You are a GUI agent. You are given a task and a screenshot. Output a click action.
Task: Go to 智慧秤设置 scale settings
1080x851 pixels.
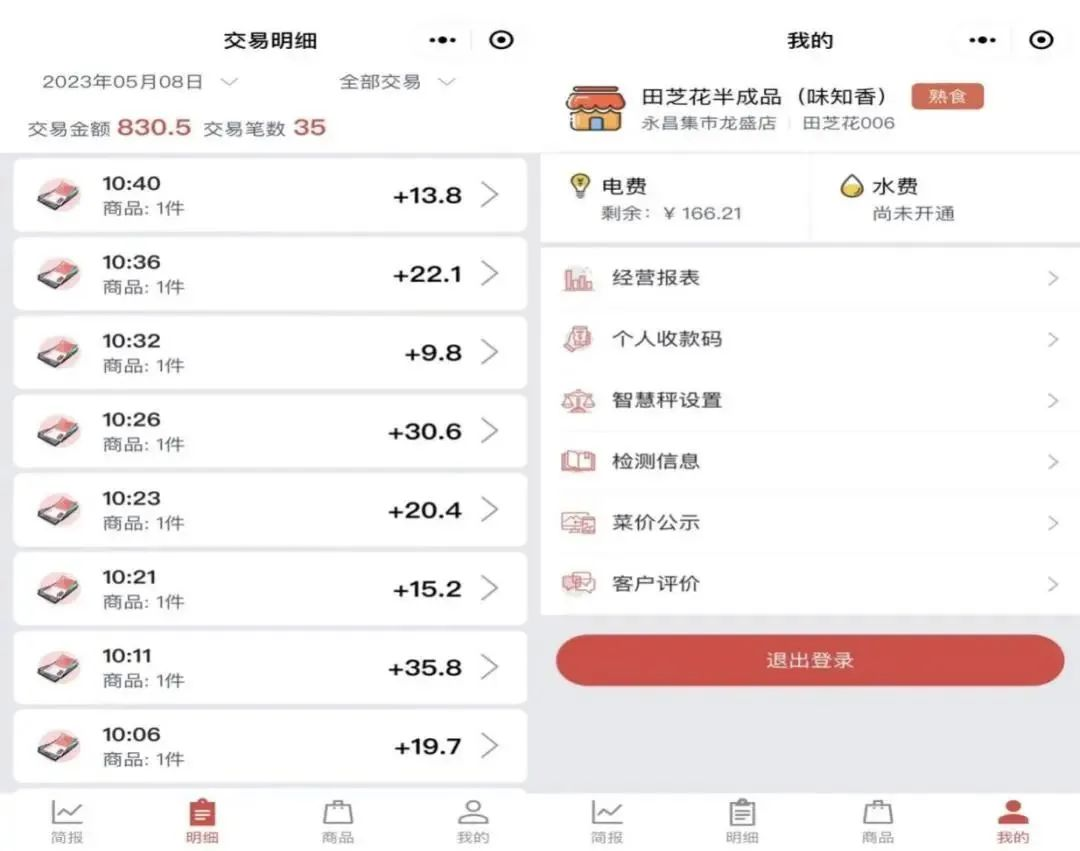coord(810,400)
